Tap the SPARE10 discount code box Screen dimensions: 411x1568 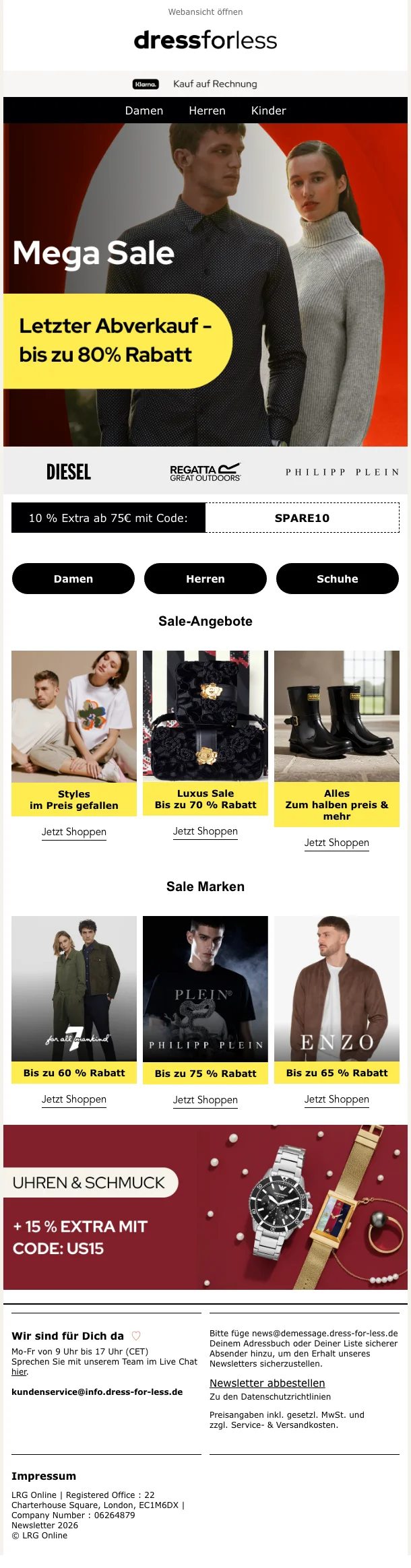pos(302,518)
